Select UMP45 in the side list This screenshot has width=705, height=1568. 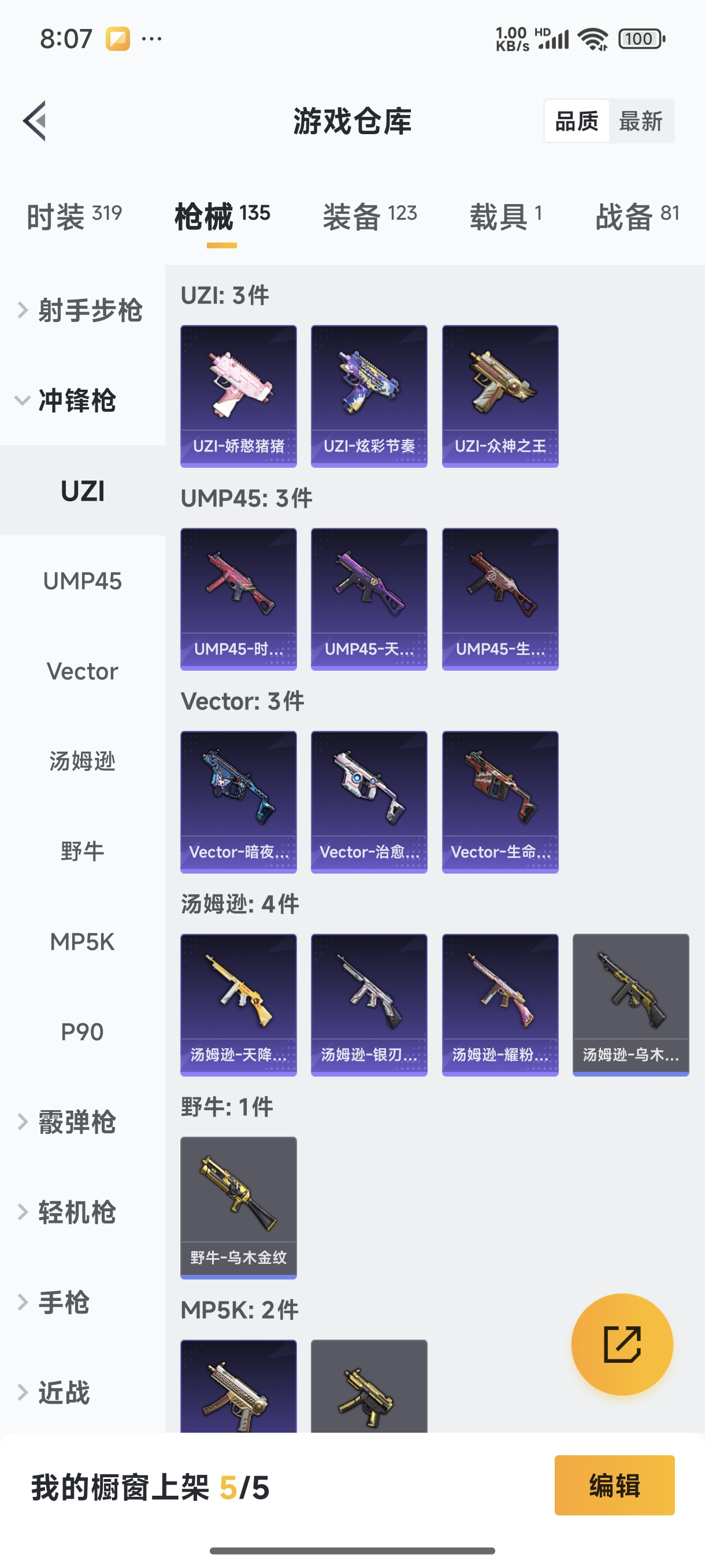83,580
